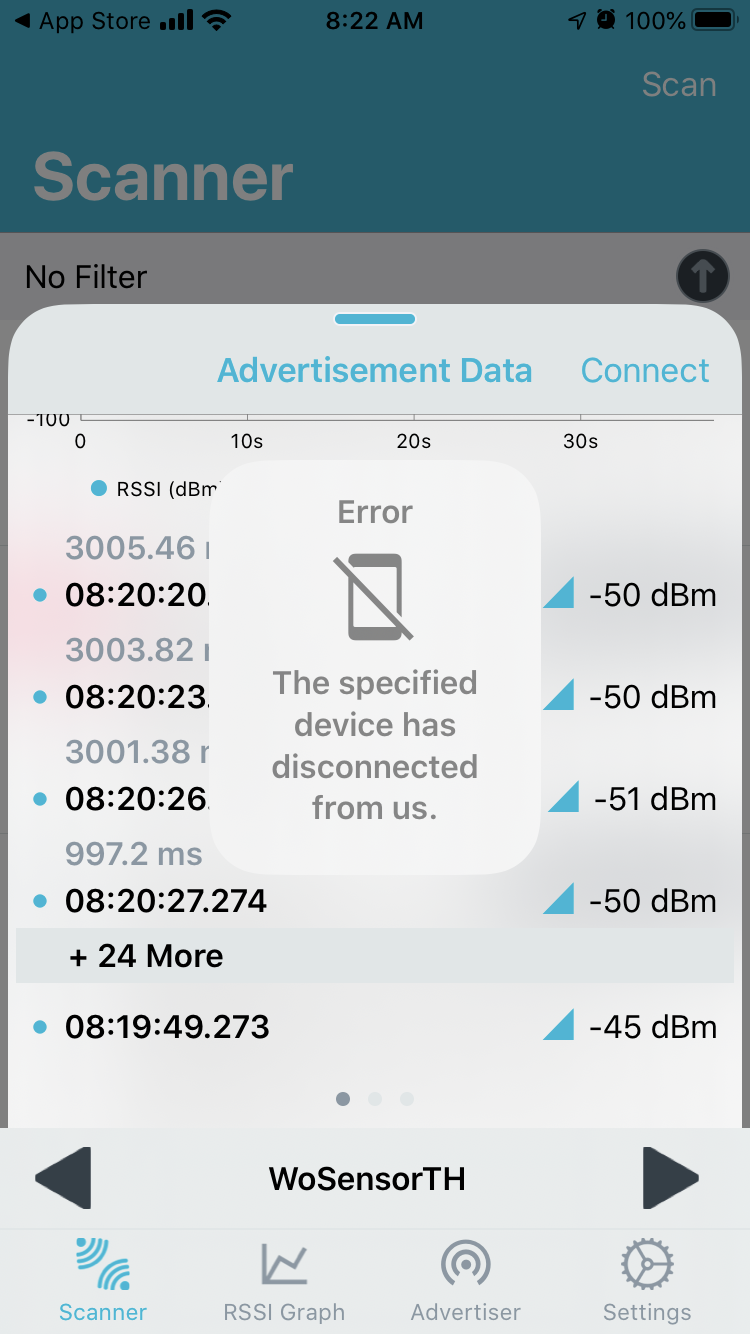Tap the blue advertisement packet dot icon
The image size is (750, 1334).
(38, 594)
